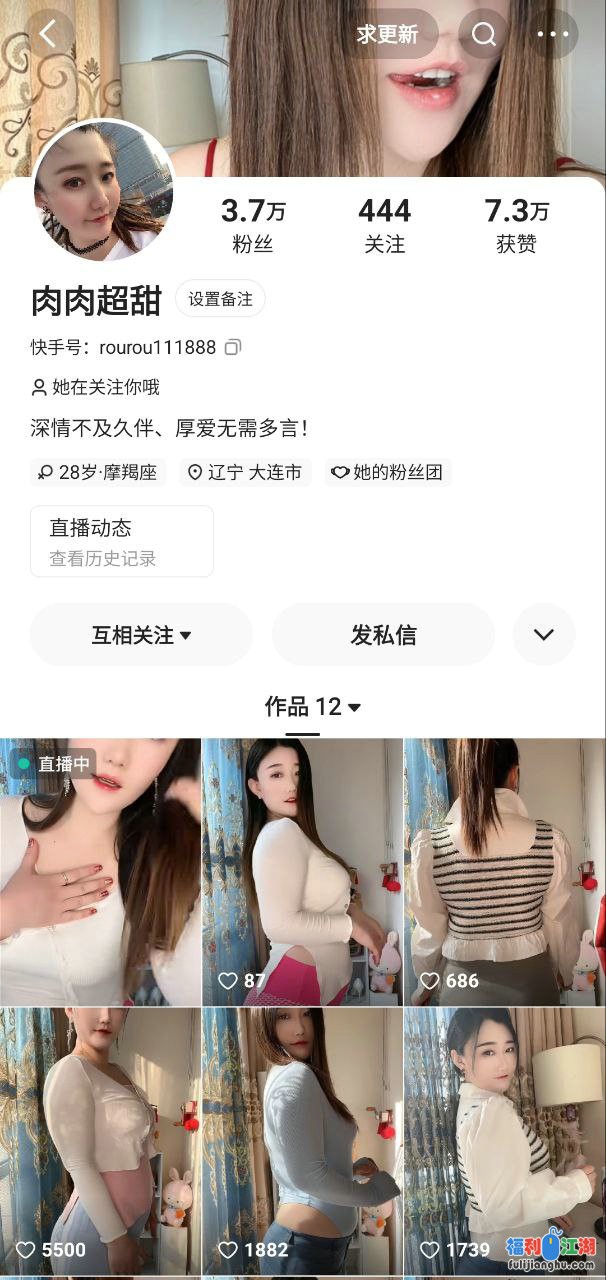Viewport: 606px width, 1280px height.
Task: Copy the 快手号 ID with the copy icon
Action: click(x=233, y=347)
